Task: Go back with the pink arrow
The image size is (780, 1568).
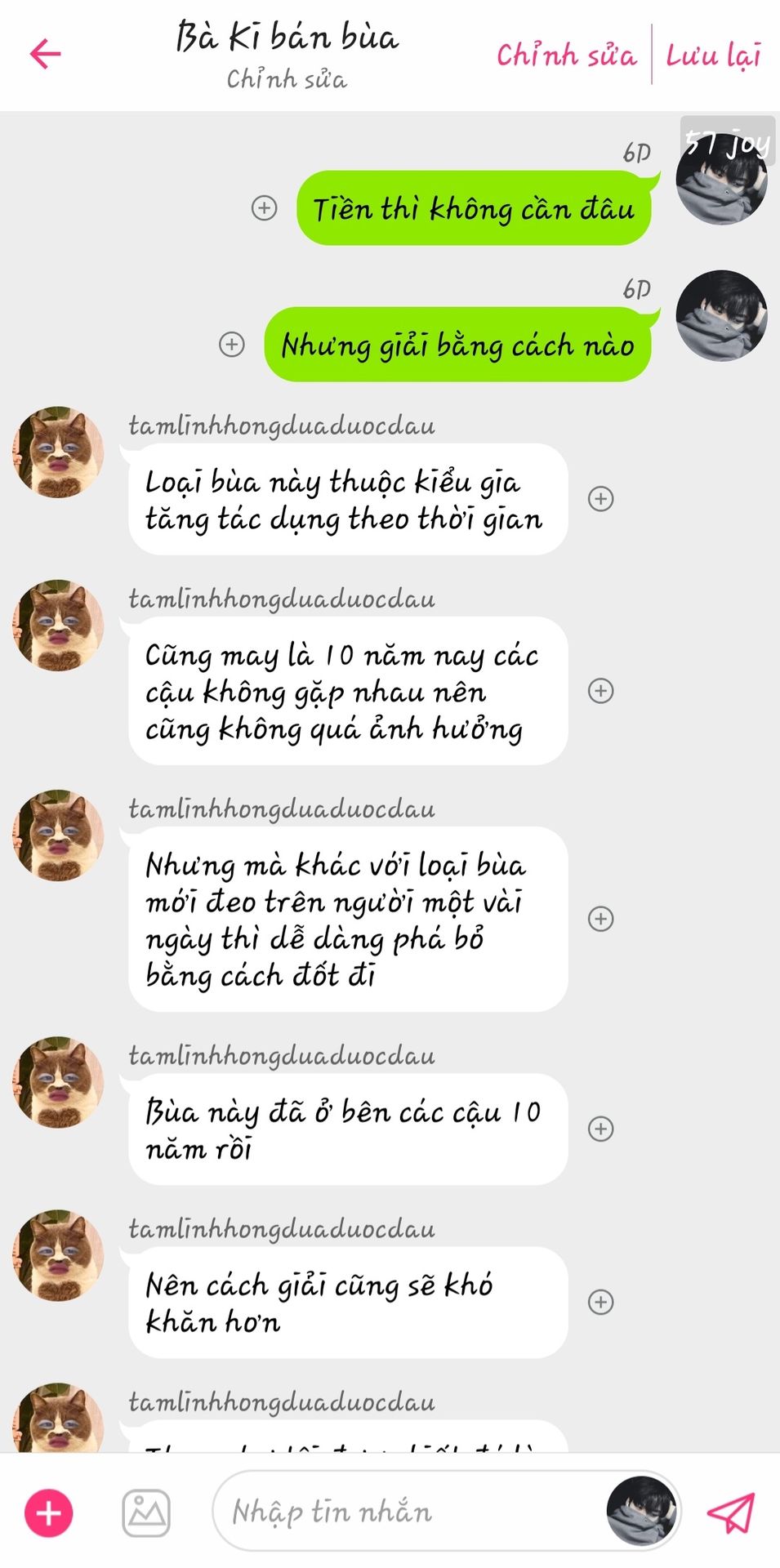Action: [46, 54]
